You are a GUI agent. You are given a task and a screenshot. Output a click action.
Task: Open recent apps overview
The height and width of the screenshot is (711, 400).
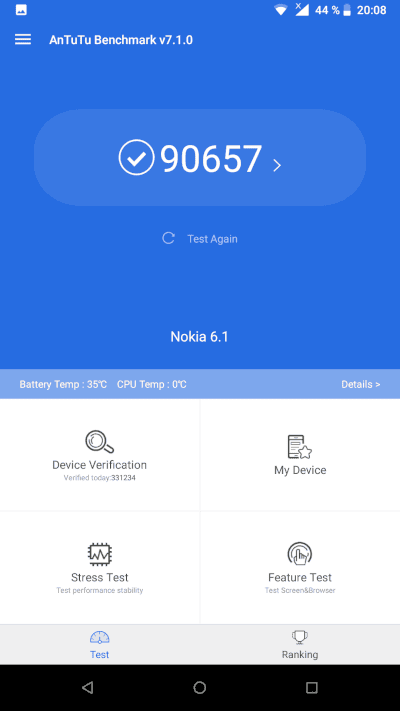312,687
